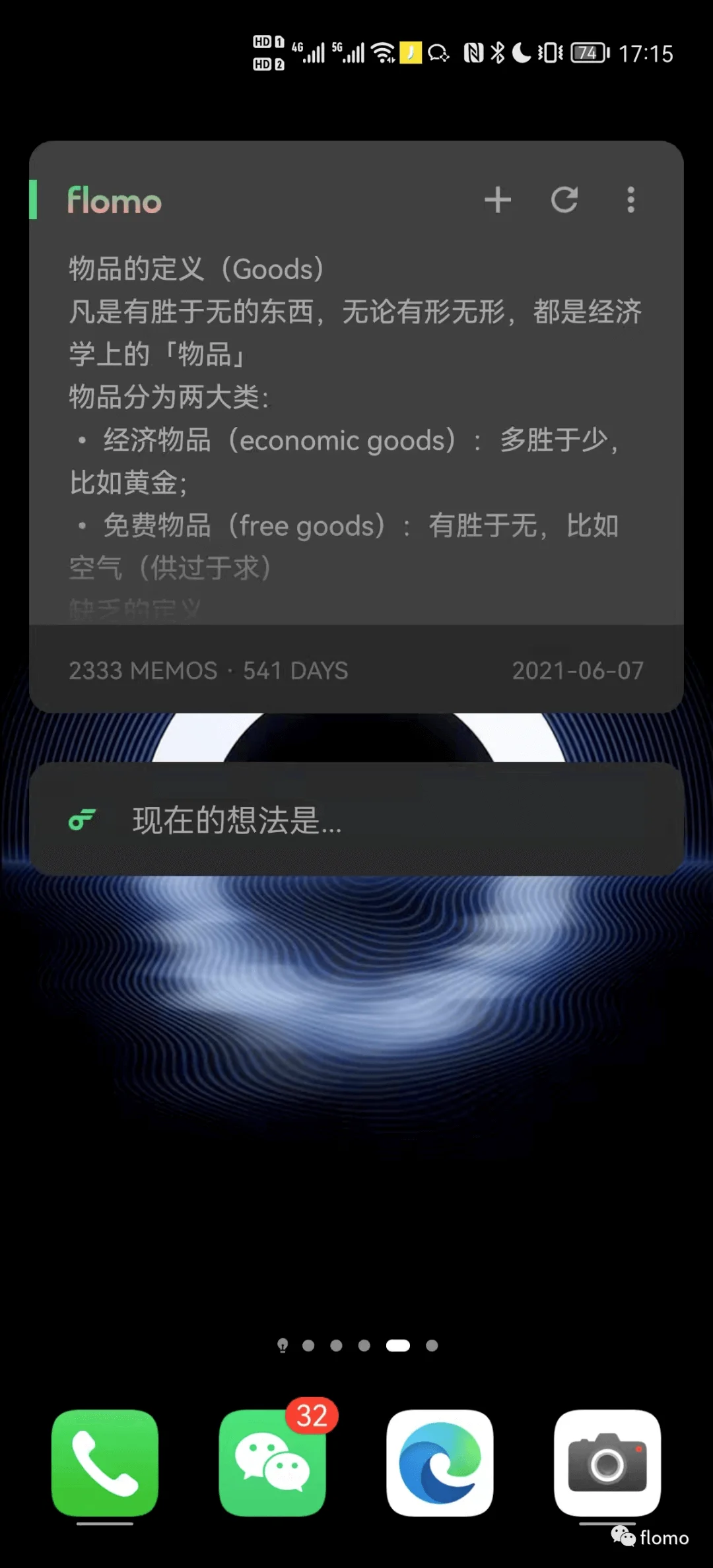Open the Flomo widget overflow menu

pos(630,200)
